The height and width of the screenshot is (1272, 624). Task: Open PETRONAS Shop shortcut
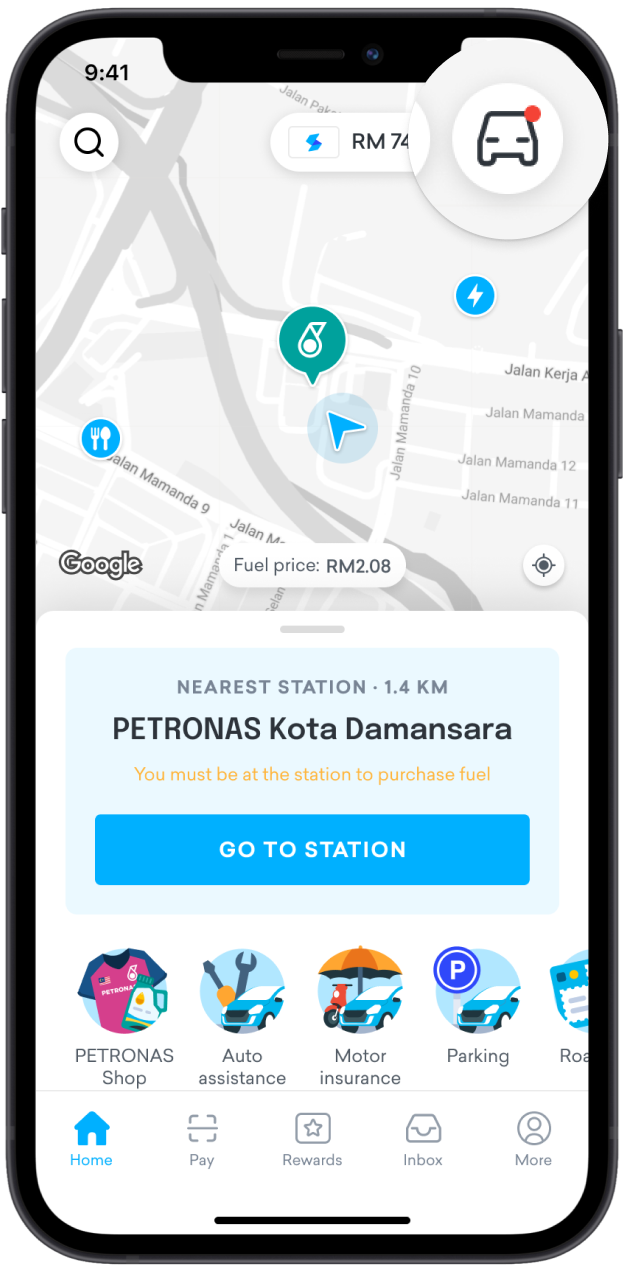coord(124,1015)
